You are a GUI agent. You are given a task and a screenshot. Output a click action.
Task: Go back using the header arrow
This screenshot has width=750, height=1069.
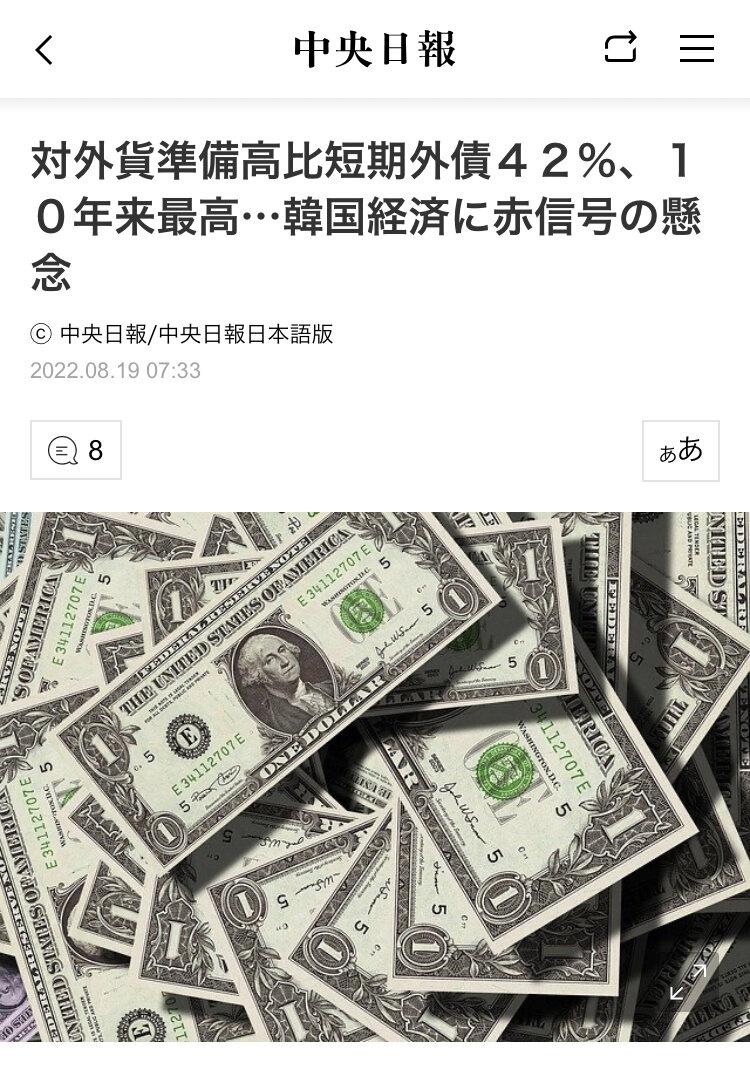44,49
